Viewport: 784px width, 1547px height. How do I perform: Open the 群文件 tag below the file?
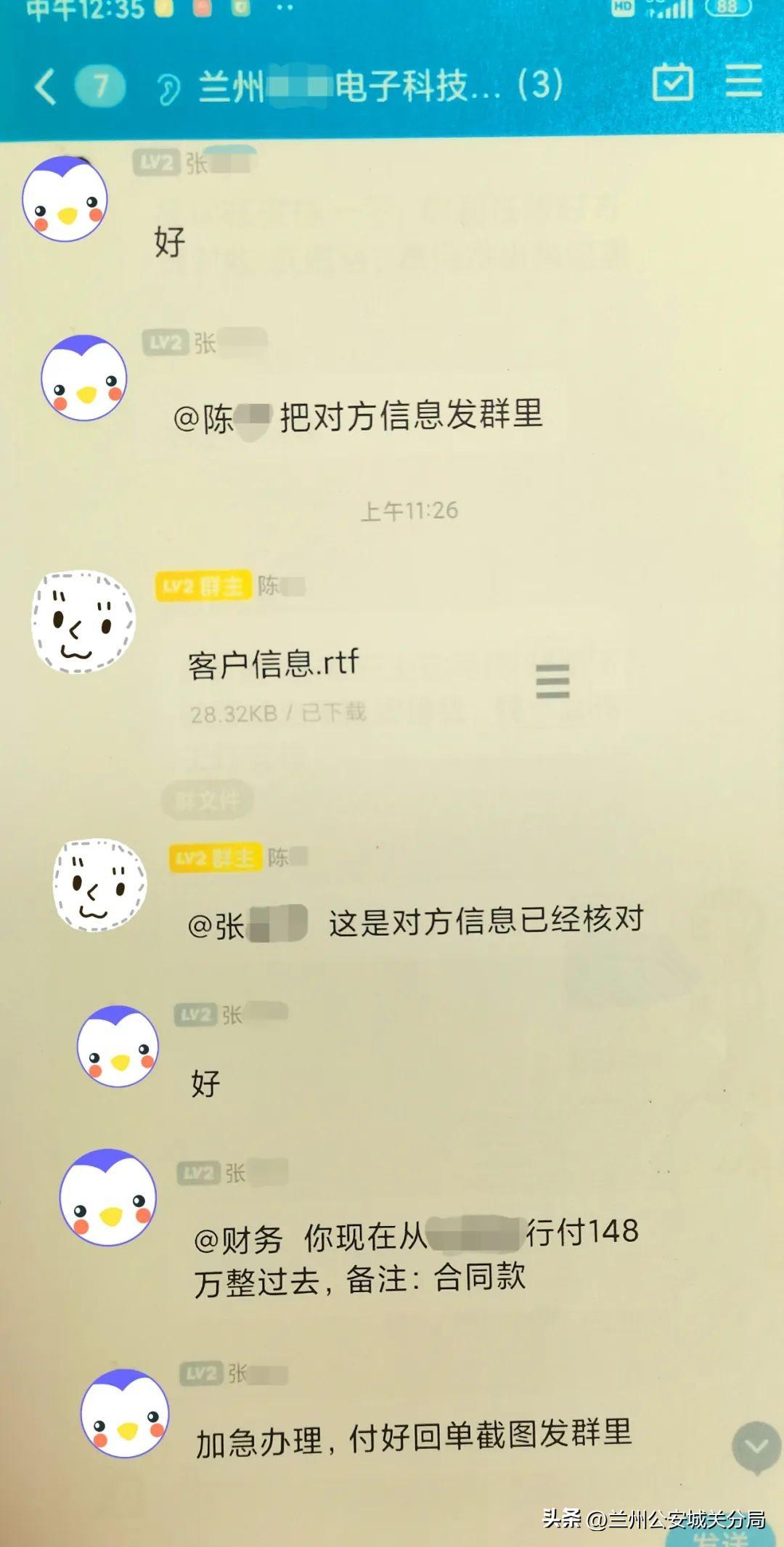click(208, 800)
